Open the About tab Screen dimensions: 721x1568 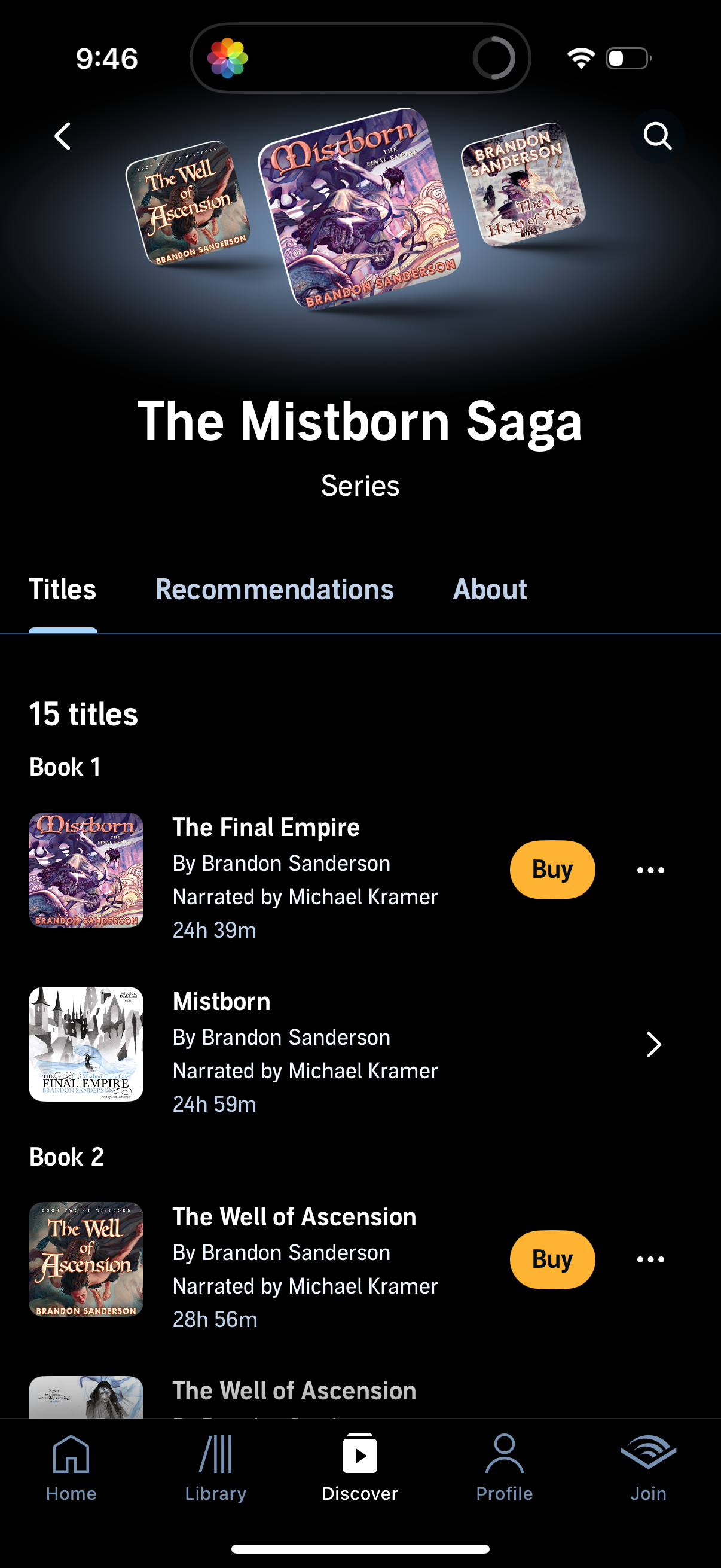click(490, 589)
